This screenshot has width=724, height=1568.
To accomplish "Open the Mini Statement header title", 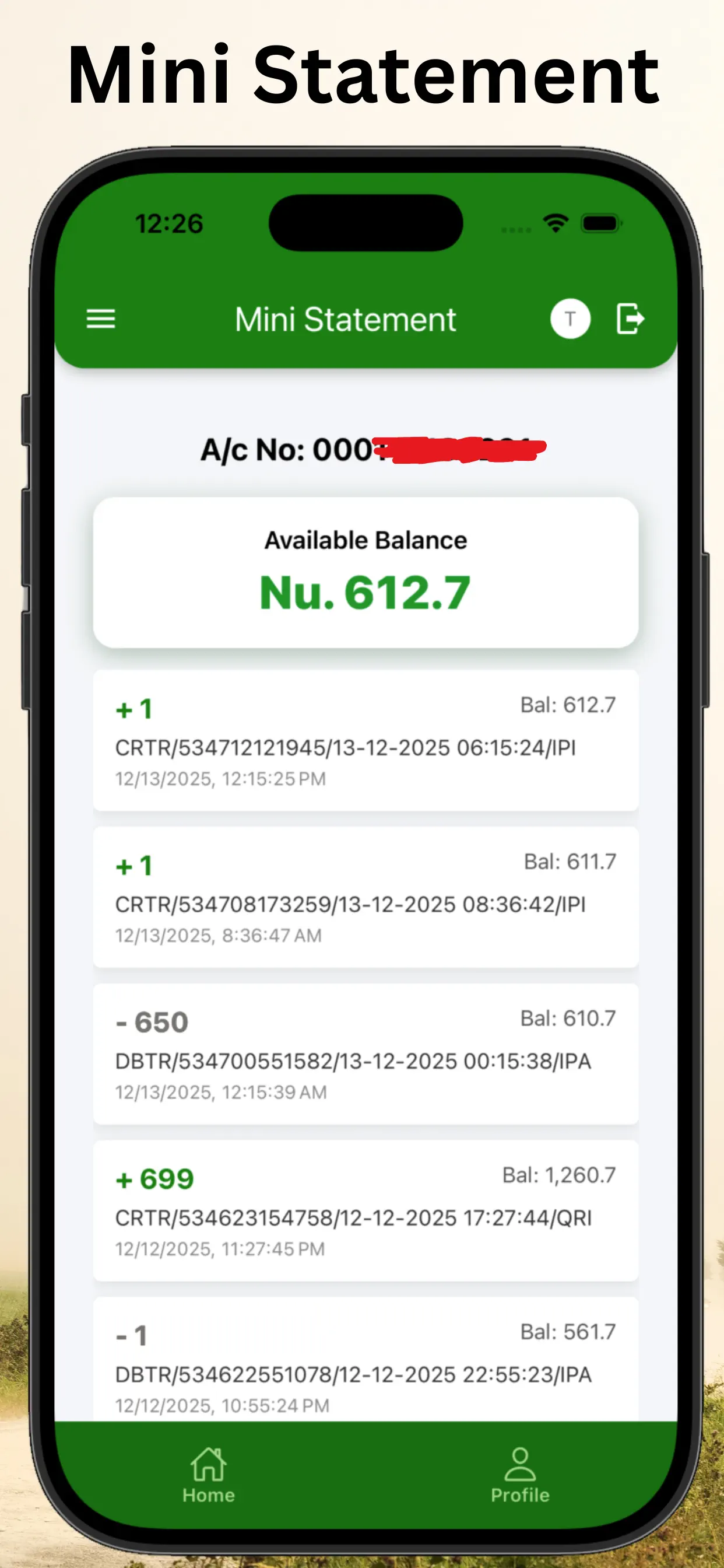I will point(345,318).
